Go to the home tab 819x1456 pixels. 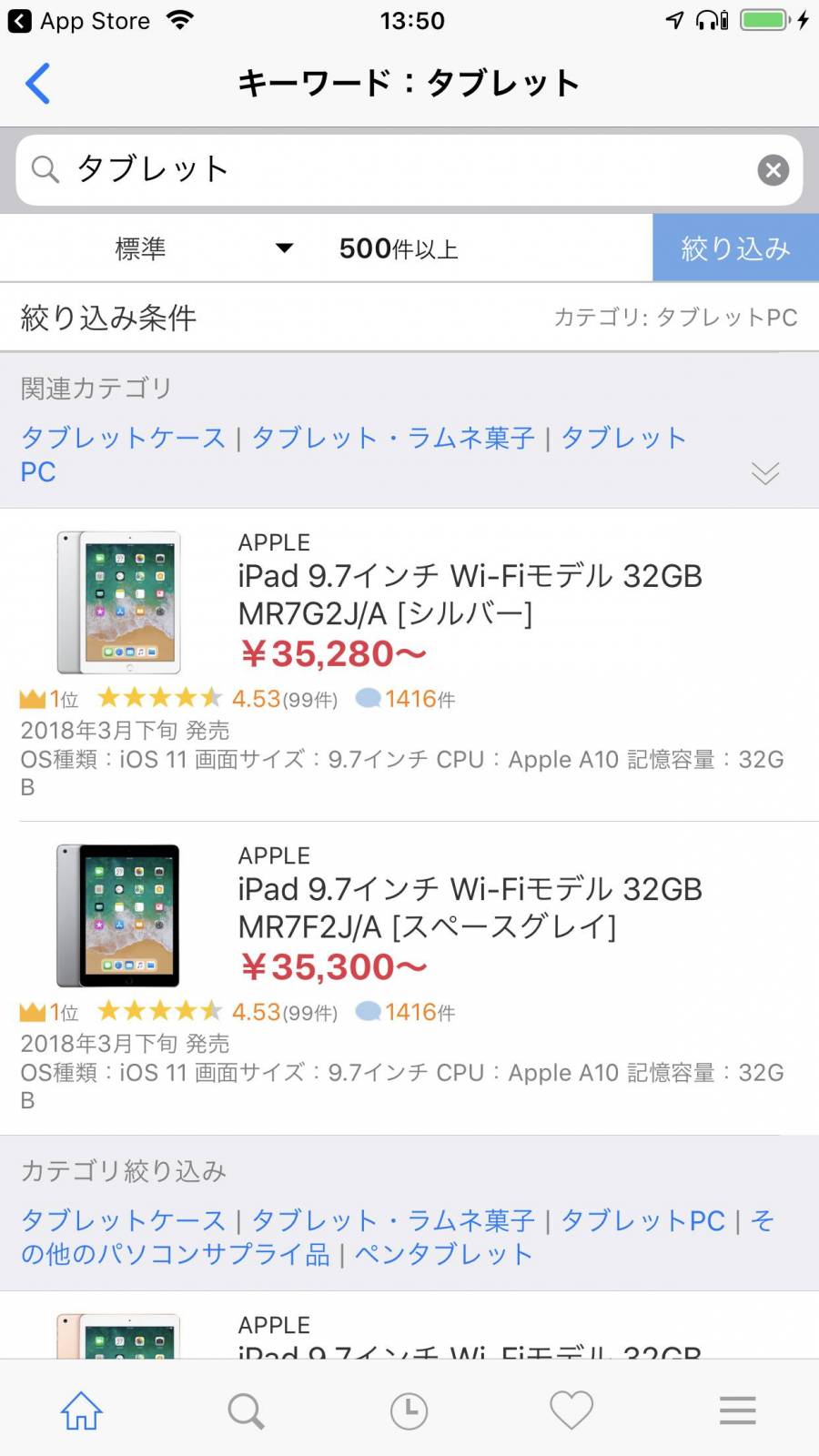82,1410
